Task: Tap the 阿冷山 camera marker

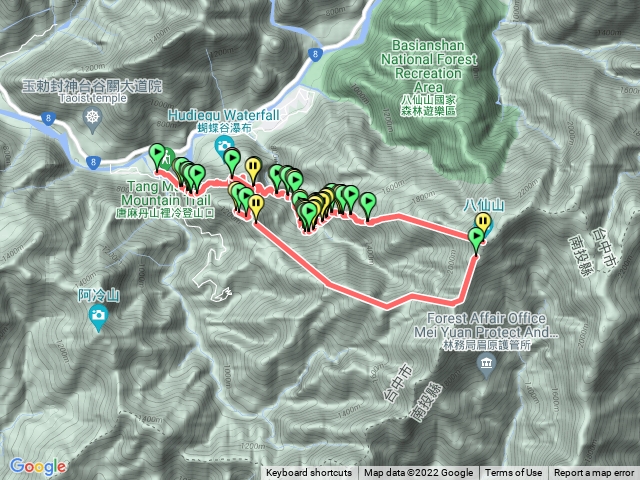Action: 98,318
